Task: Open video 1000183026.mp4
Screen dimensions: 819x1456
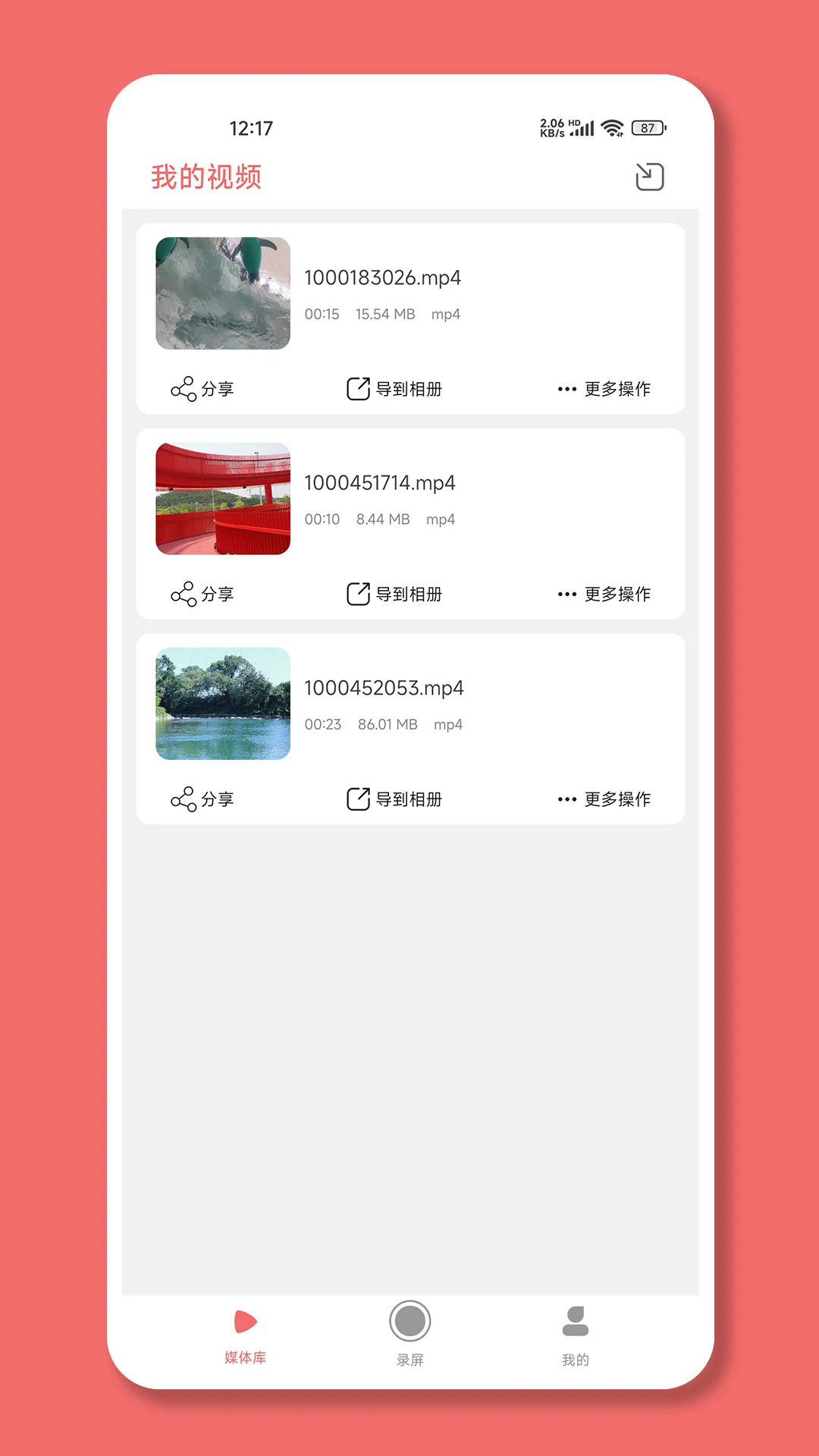Action: click(223, 293)
